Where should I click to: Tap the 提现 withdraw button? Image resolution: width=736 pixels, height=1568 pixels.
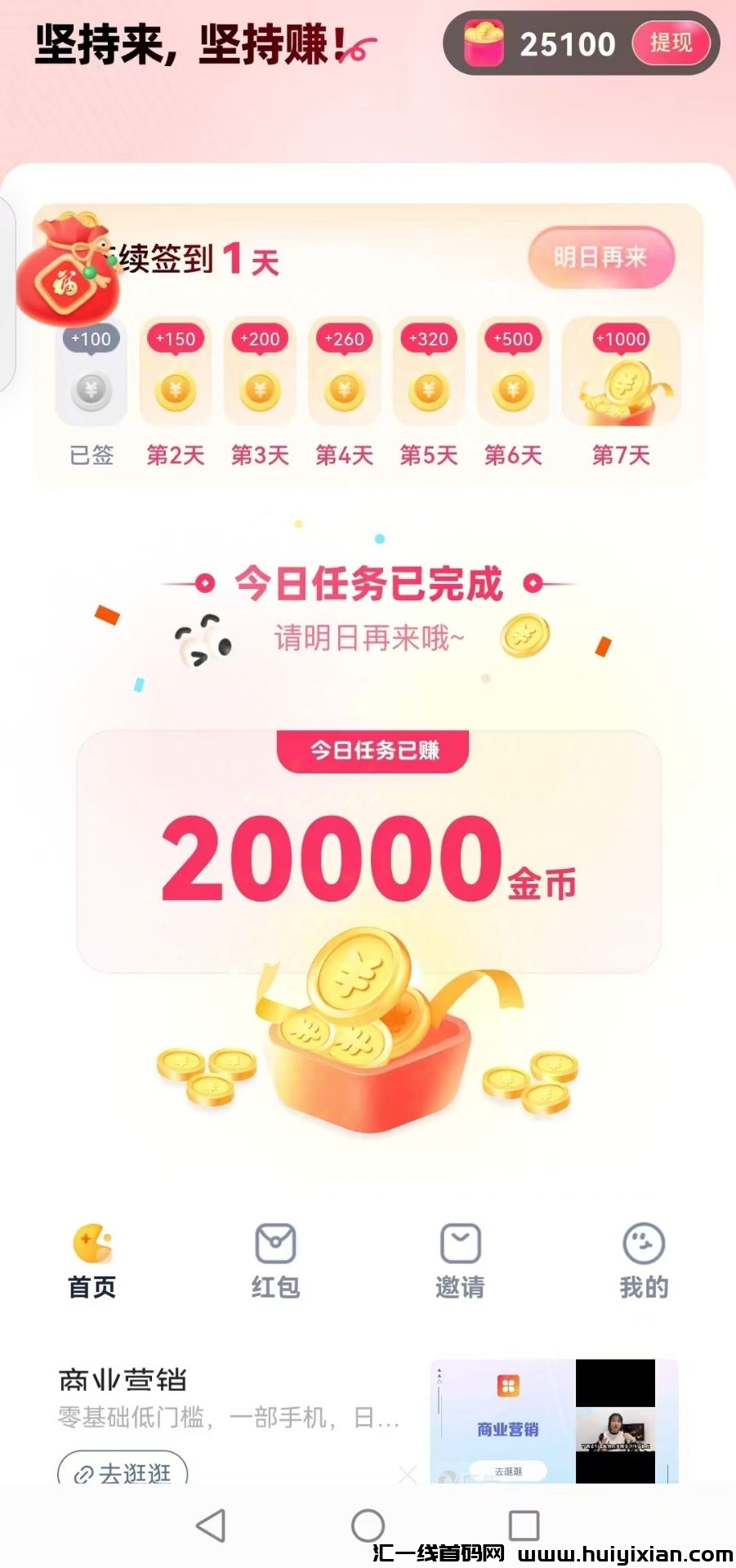671,43
